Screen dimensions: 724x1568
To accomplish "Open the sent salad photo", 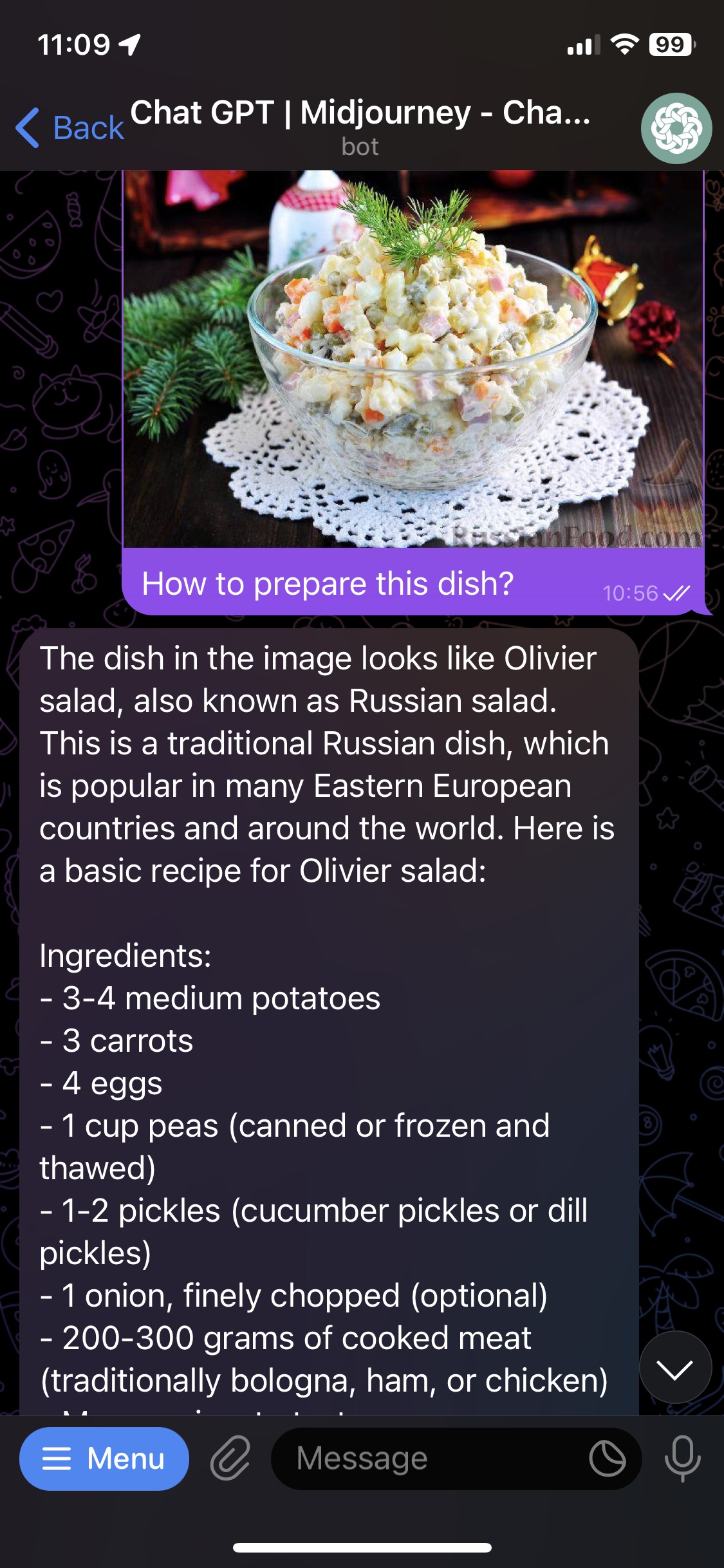I will (413, 359).
